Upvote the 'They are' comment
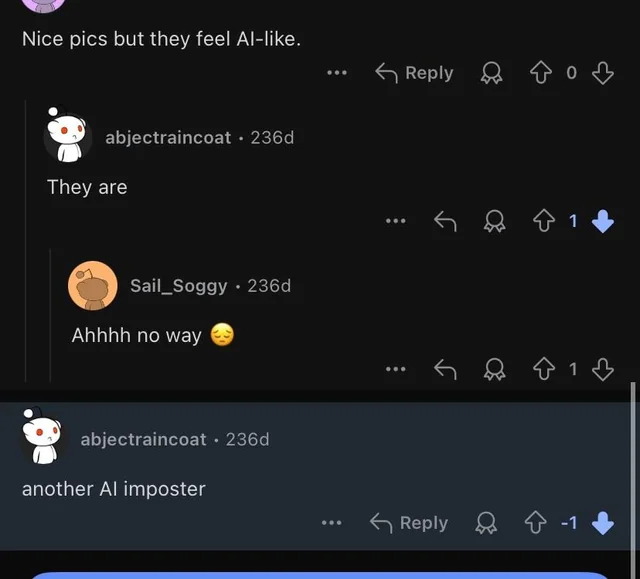 pyautogui.click(x=544, y=221)
